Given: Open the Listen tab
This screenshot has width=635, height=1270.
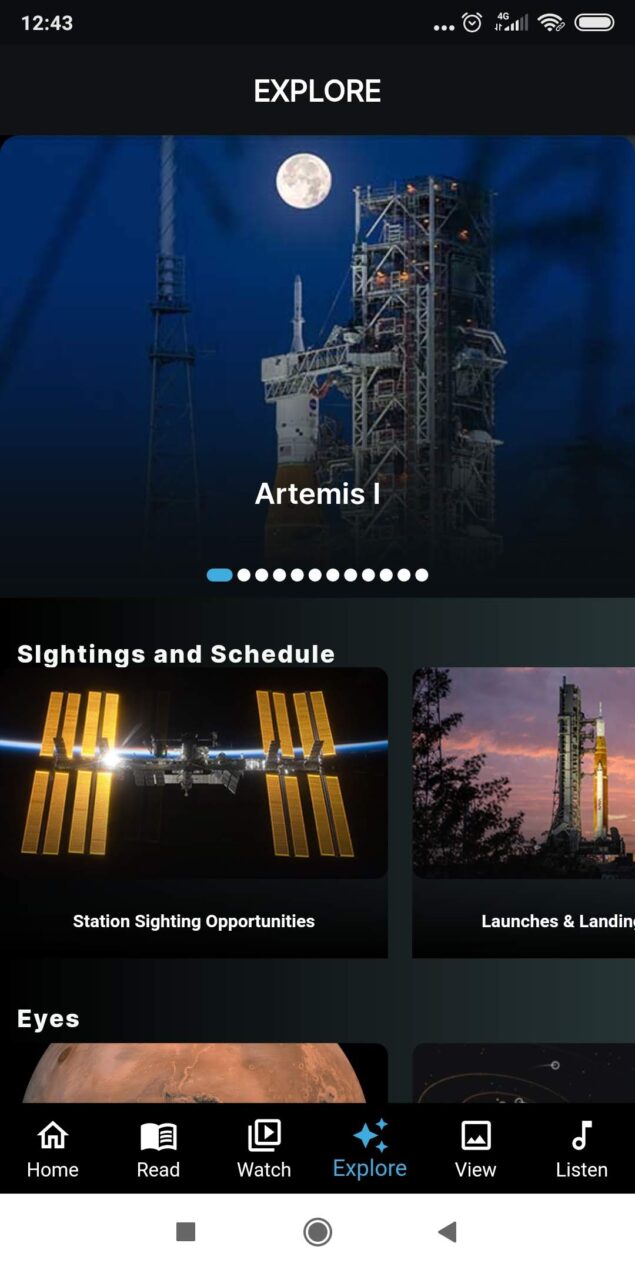Looking at the screenshot, I should pyautogui.click(x=582, y=1149).
